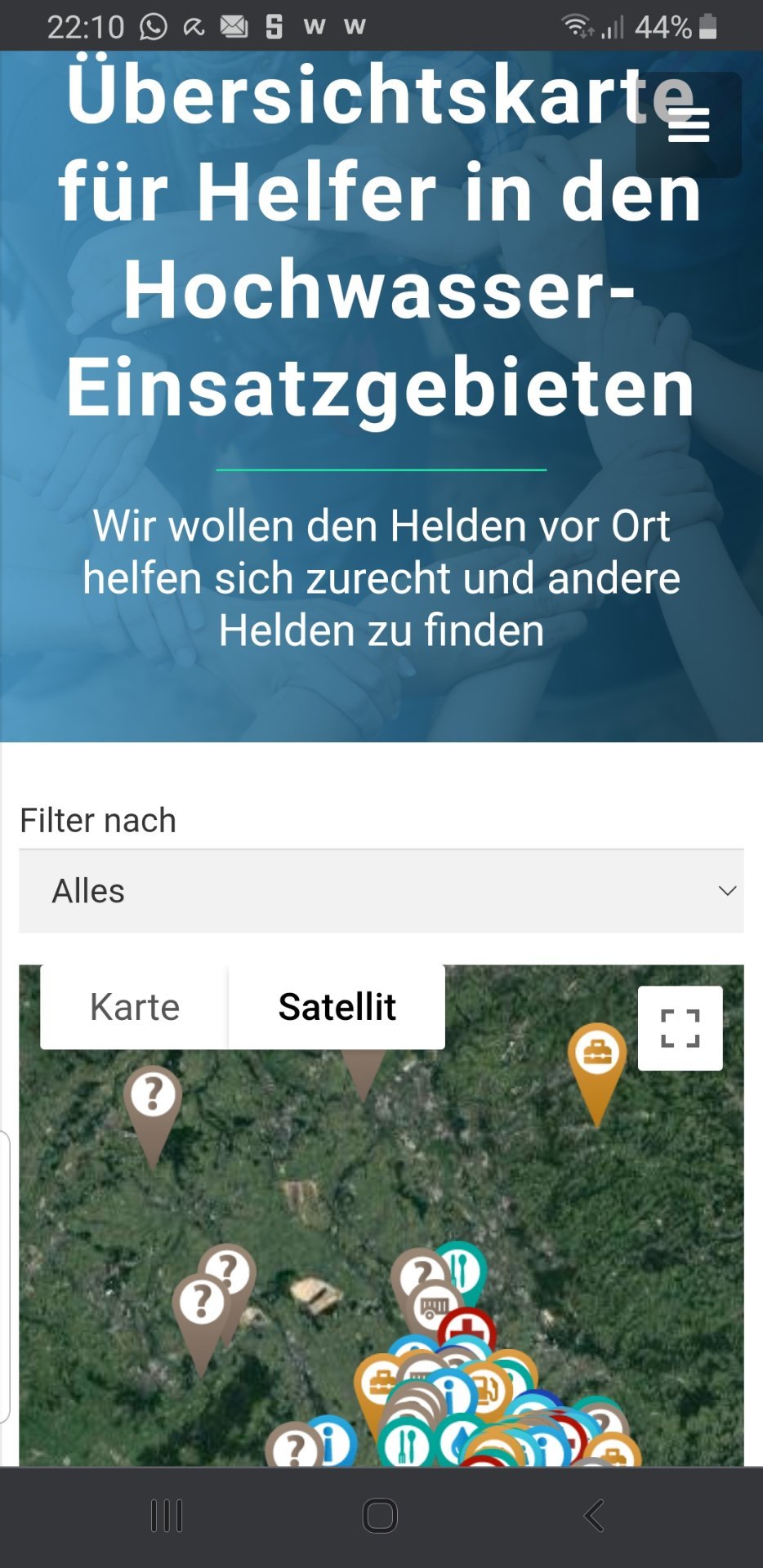Toggle fullscreen map view

click(x=680, y=1028)
